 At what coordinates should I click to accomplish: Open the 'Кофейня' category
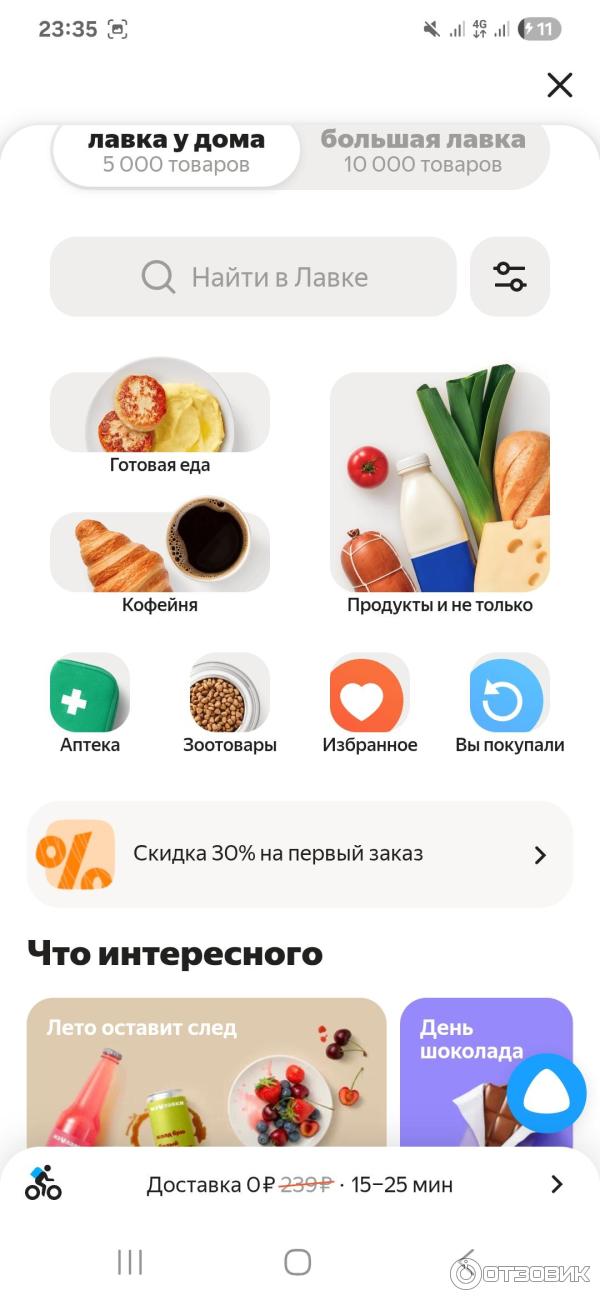(160, 560)
